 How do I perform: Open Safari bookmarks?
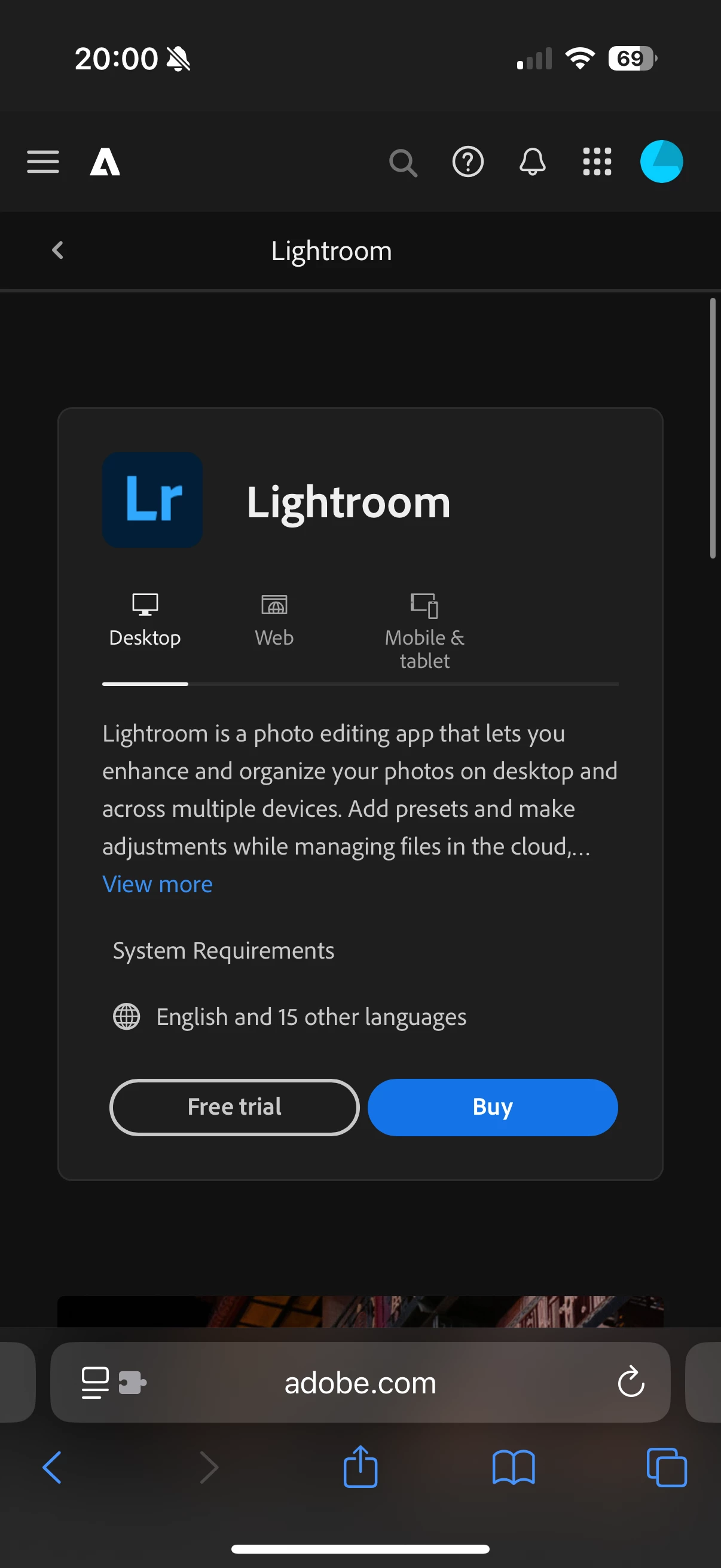pyautogui.click(x=514, y=1467)
